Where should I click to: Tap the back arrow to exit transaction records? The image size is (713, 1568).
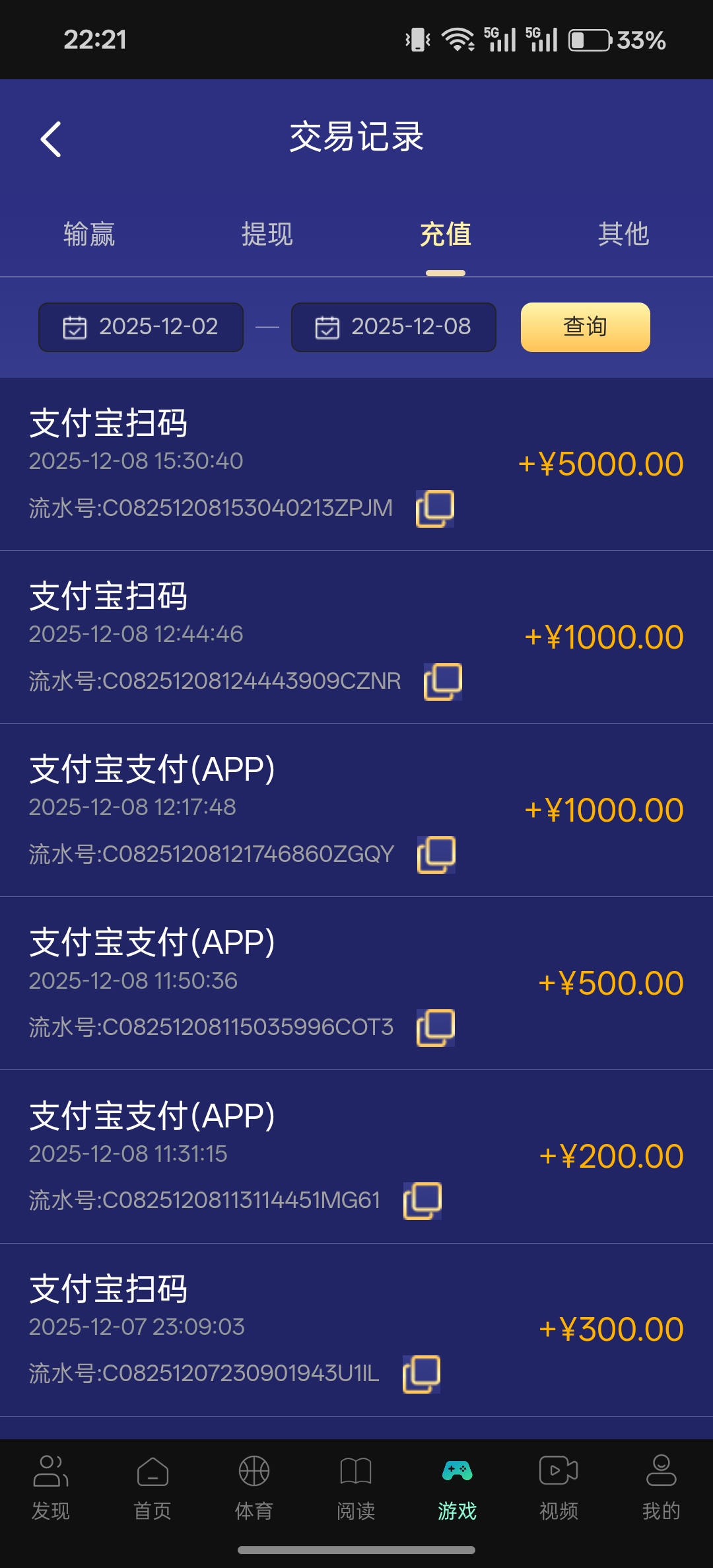pos(50,139)
